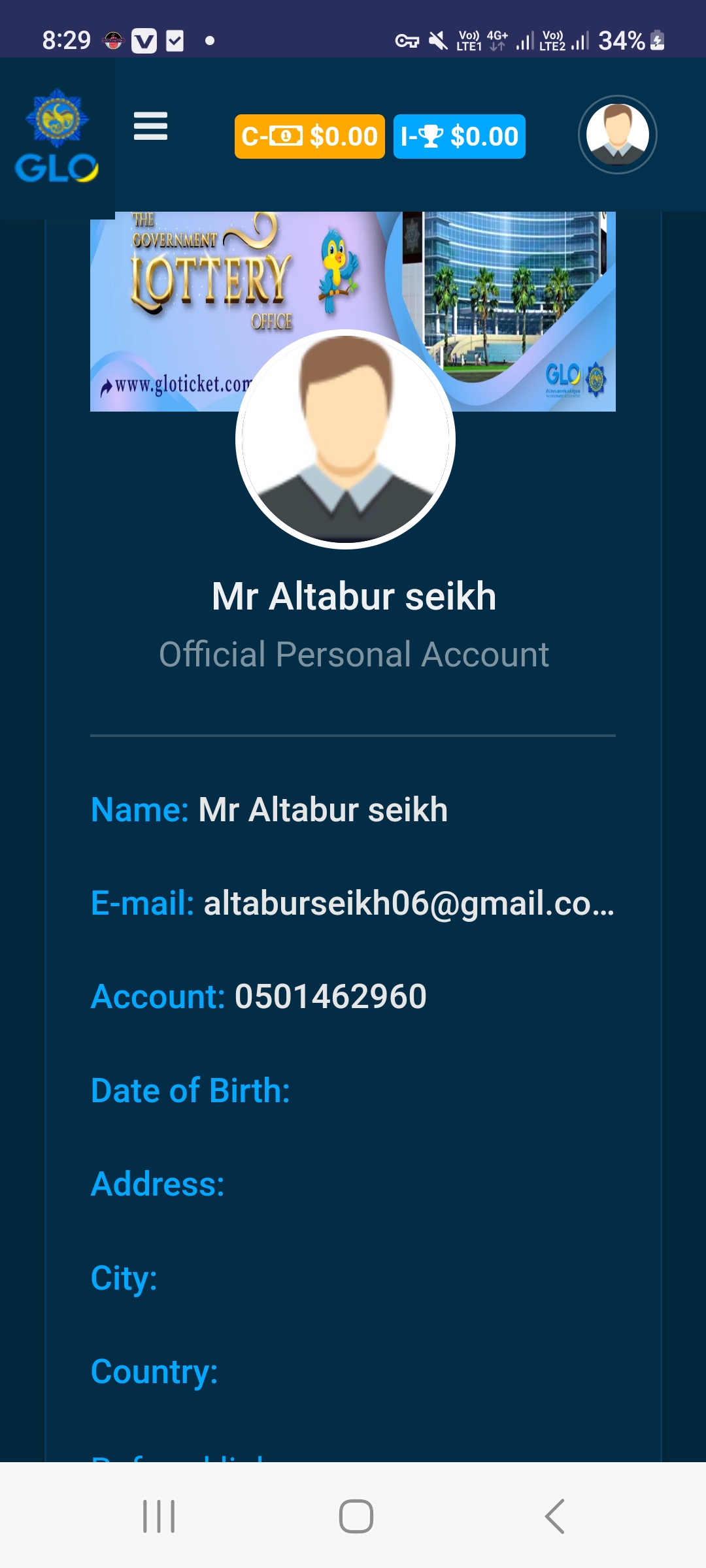The width and height of the screenshot is (706, 1568).
Task: Tap the GLO logo in header
Action: (57, 137)
